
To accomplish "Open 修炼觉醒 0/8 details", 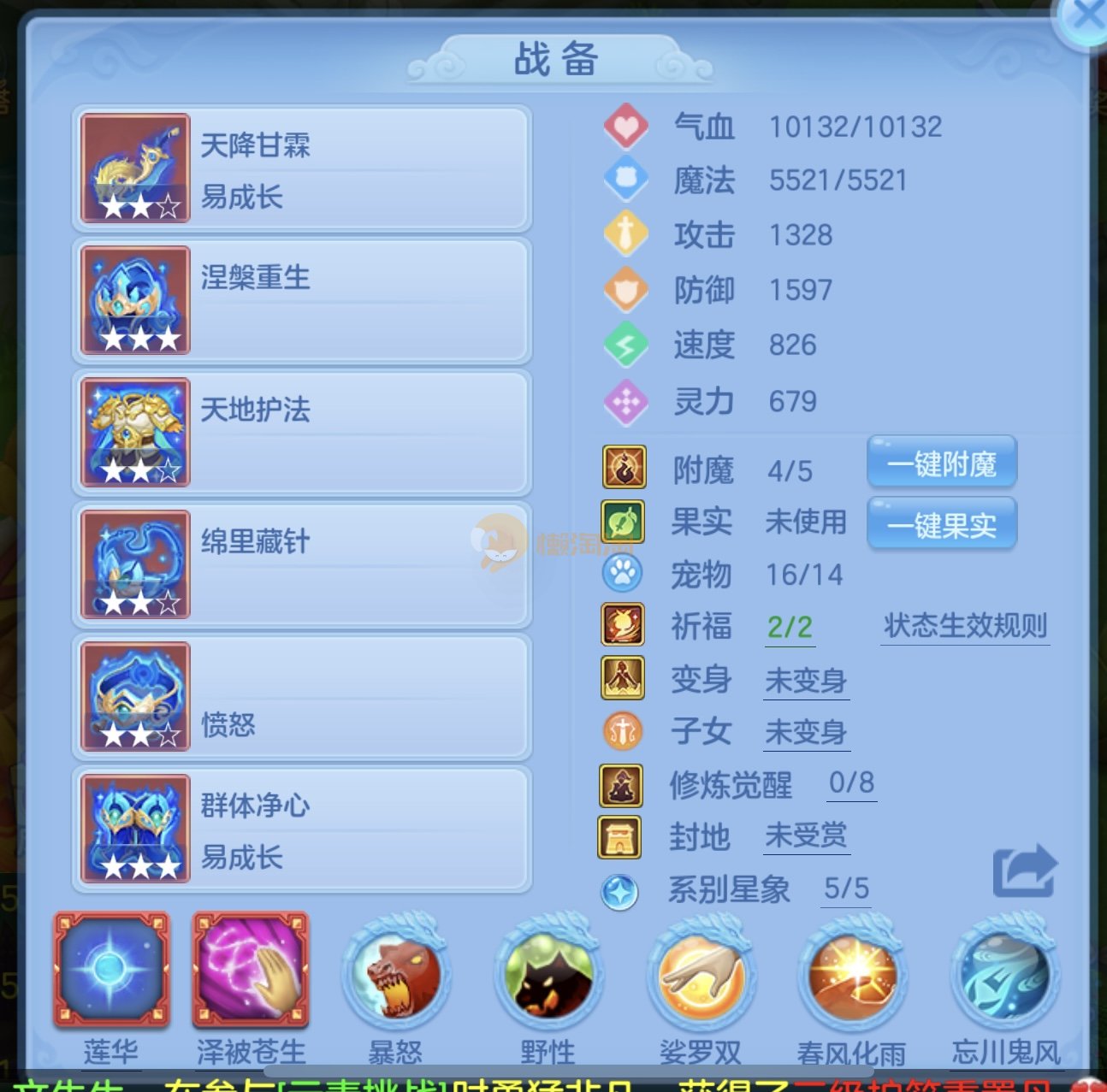I will pyautogui.click(x=851, y=783).
